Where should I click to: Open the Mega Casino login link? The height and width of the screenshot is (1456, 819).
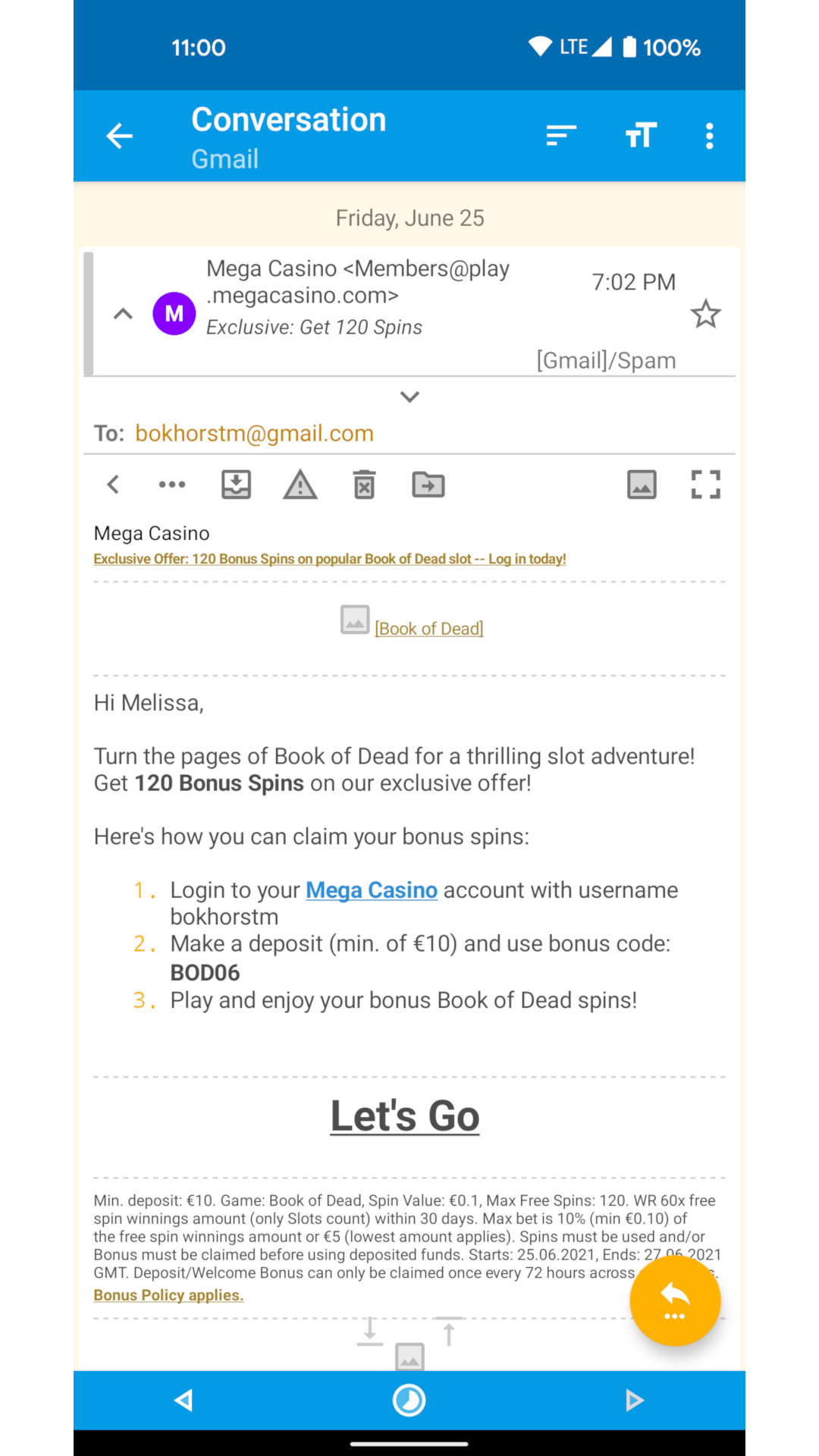(372, 890)
